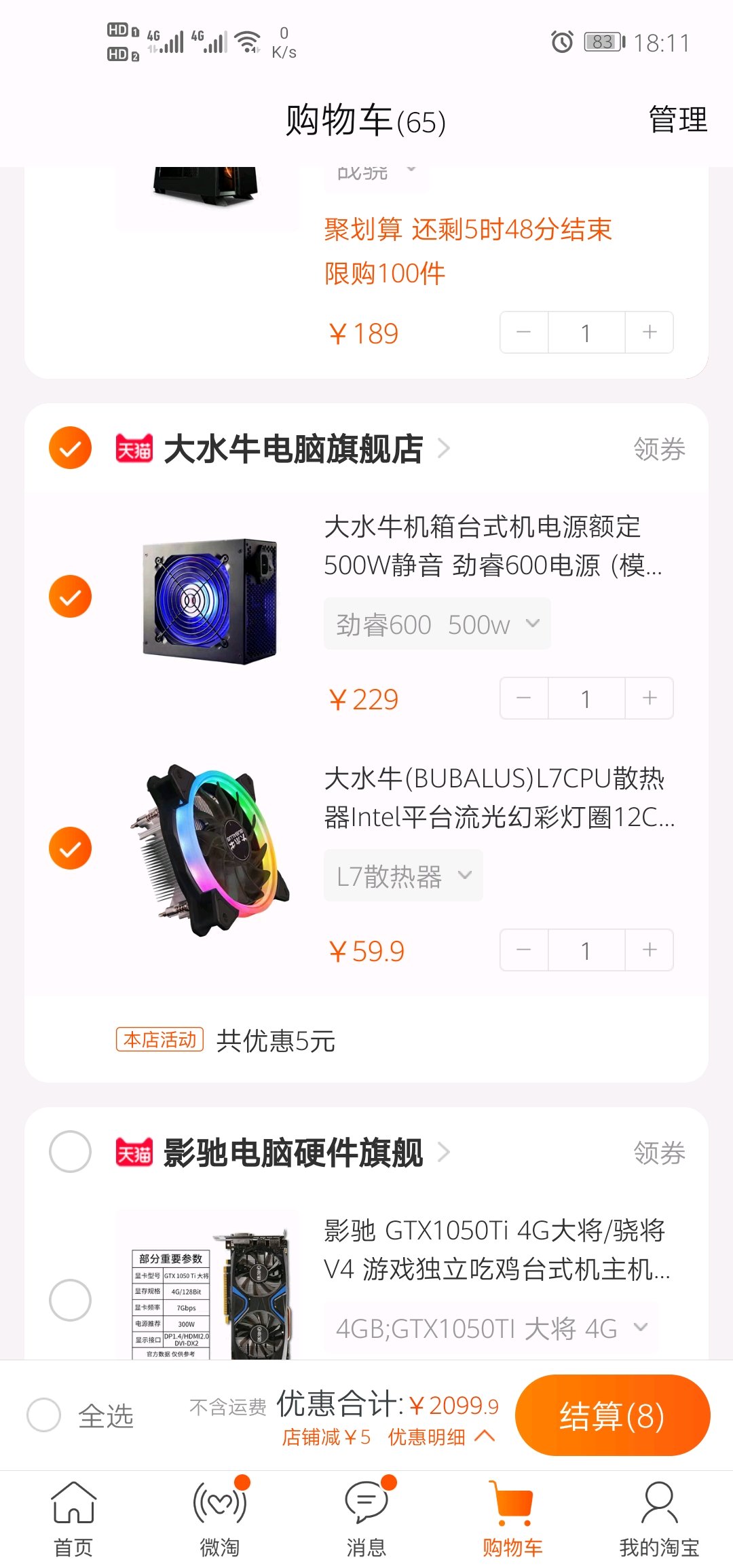
Task: Select all items in the 影驰电脑硬件旗舰 store
Action: click(x=70, y=1152)
